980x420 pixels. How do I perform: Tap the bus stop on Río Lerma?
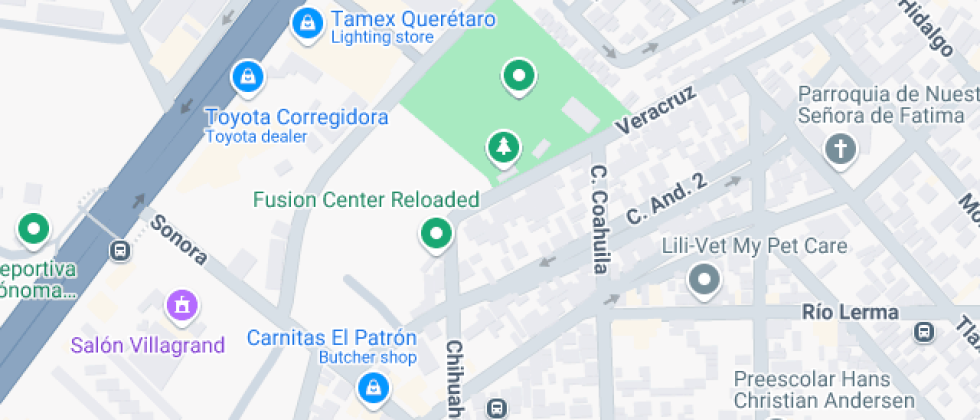coord(925,332)
